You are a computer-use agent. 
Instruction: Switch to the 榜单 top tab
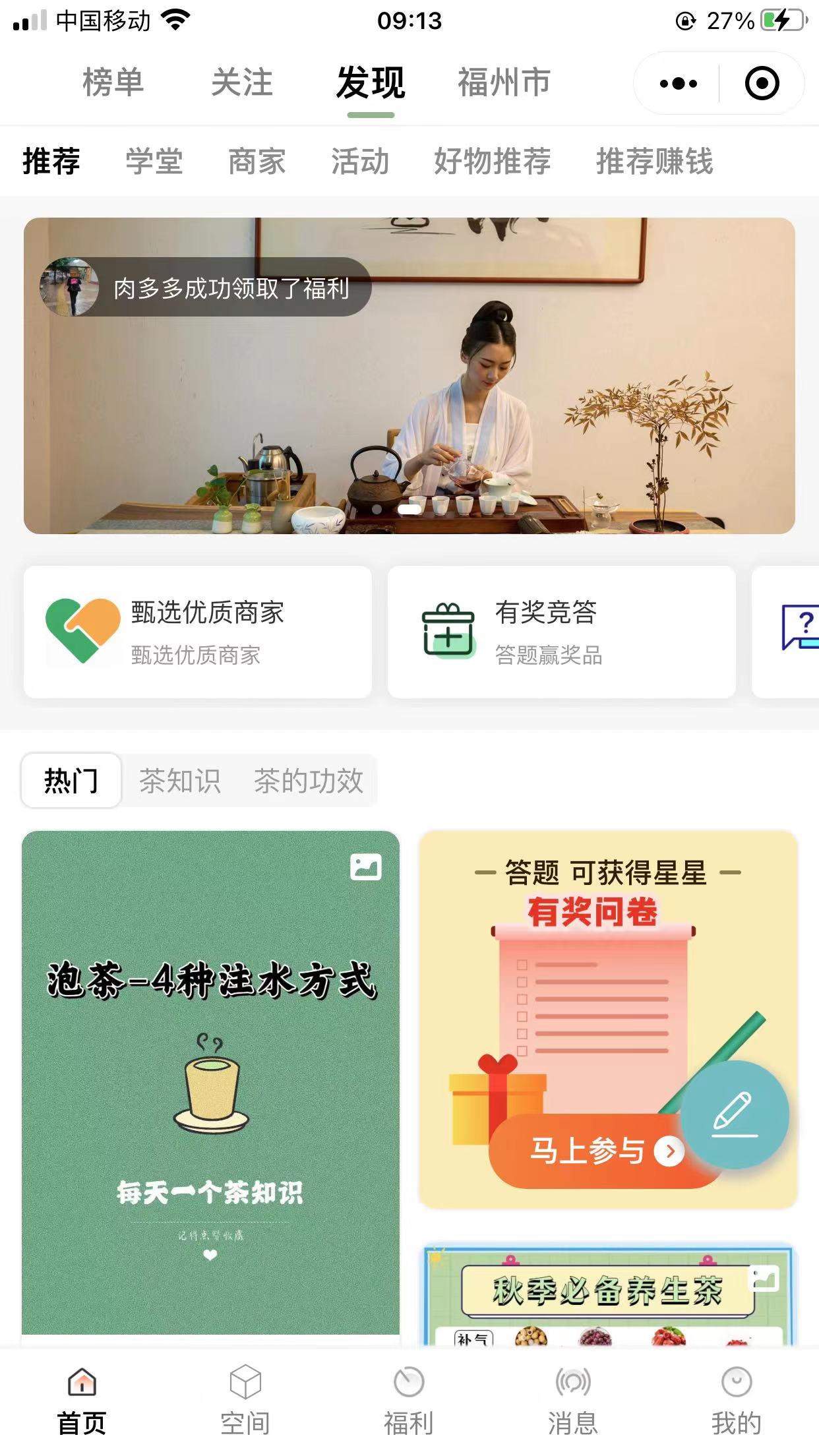[x=113, y=83]
